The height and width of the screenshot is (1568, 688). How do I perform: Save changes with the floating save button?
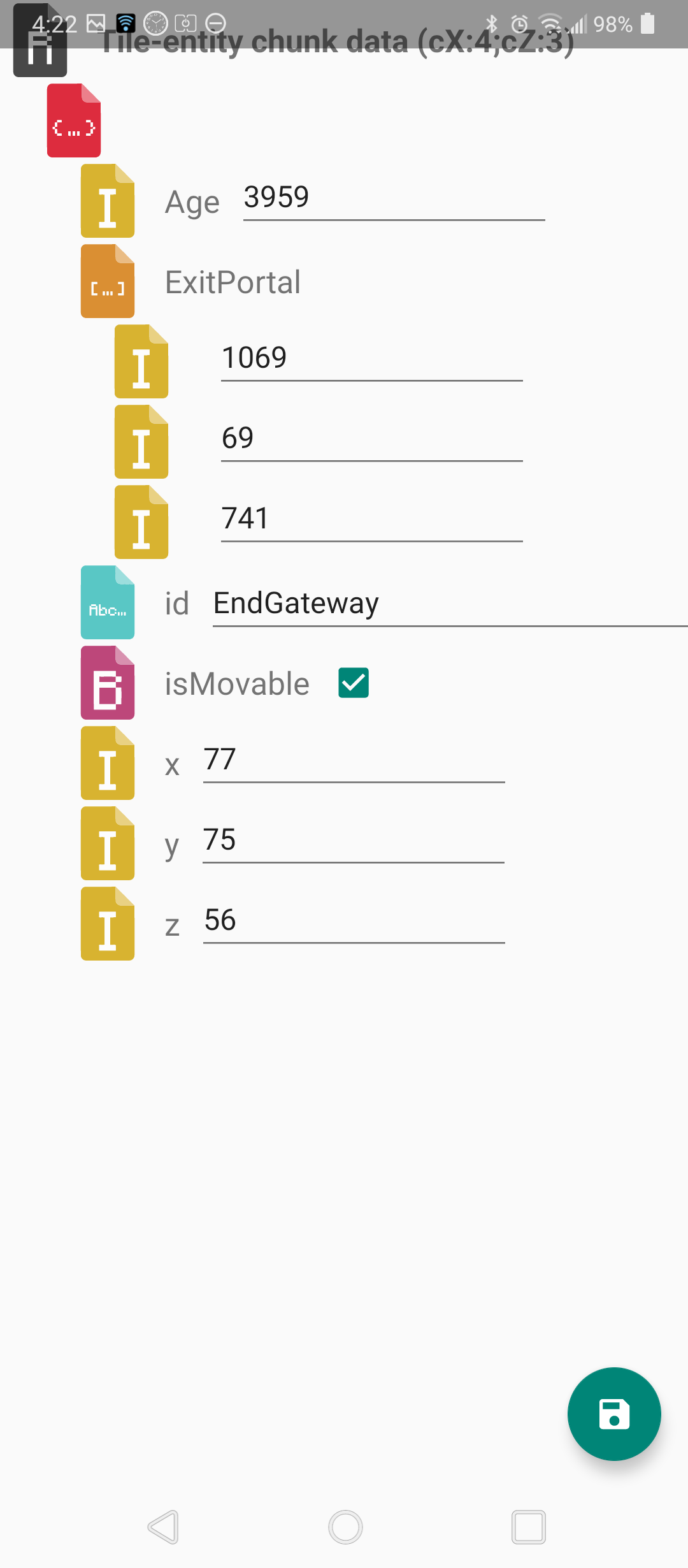tap(614, 1414)
